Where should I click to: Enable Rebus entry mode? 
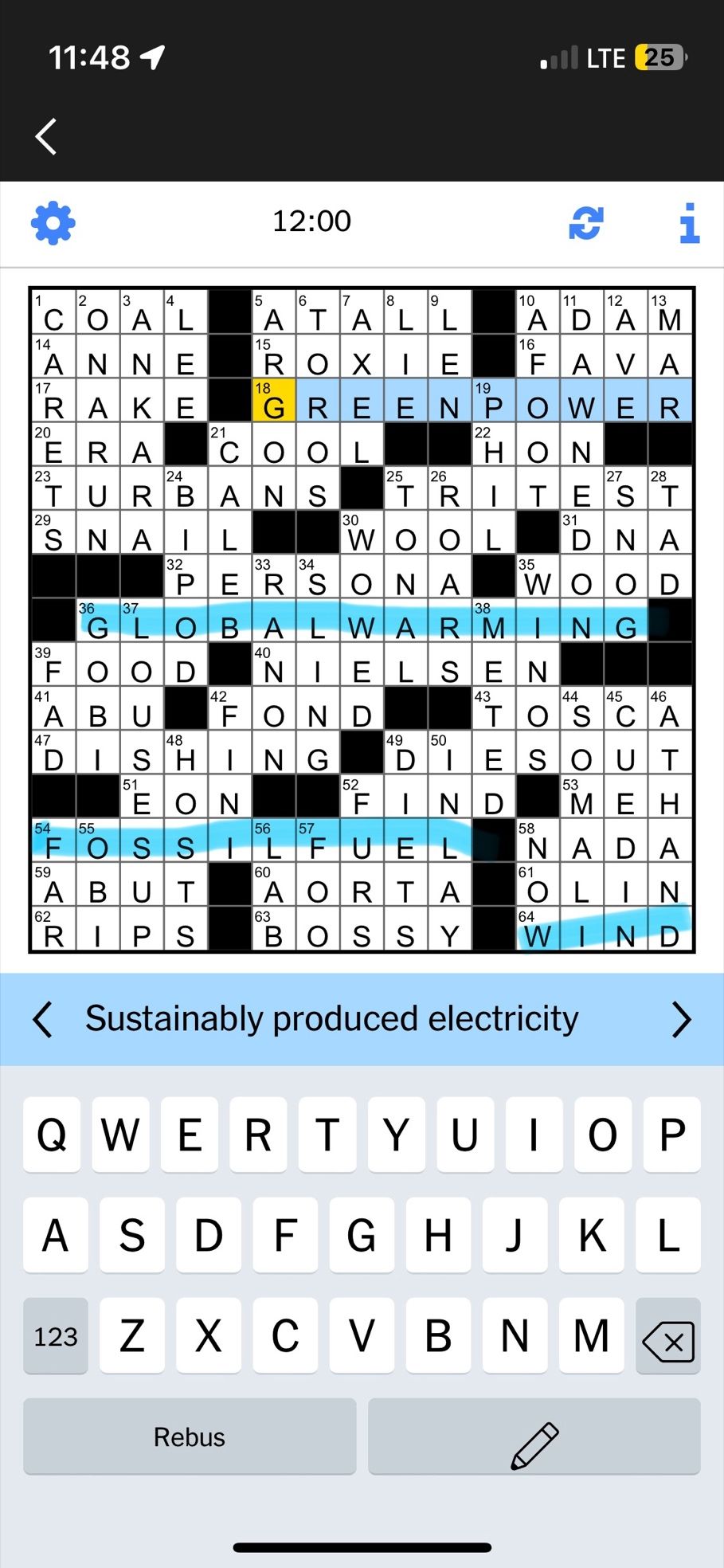(190, 1437)
